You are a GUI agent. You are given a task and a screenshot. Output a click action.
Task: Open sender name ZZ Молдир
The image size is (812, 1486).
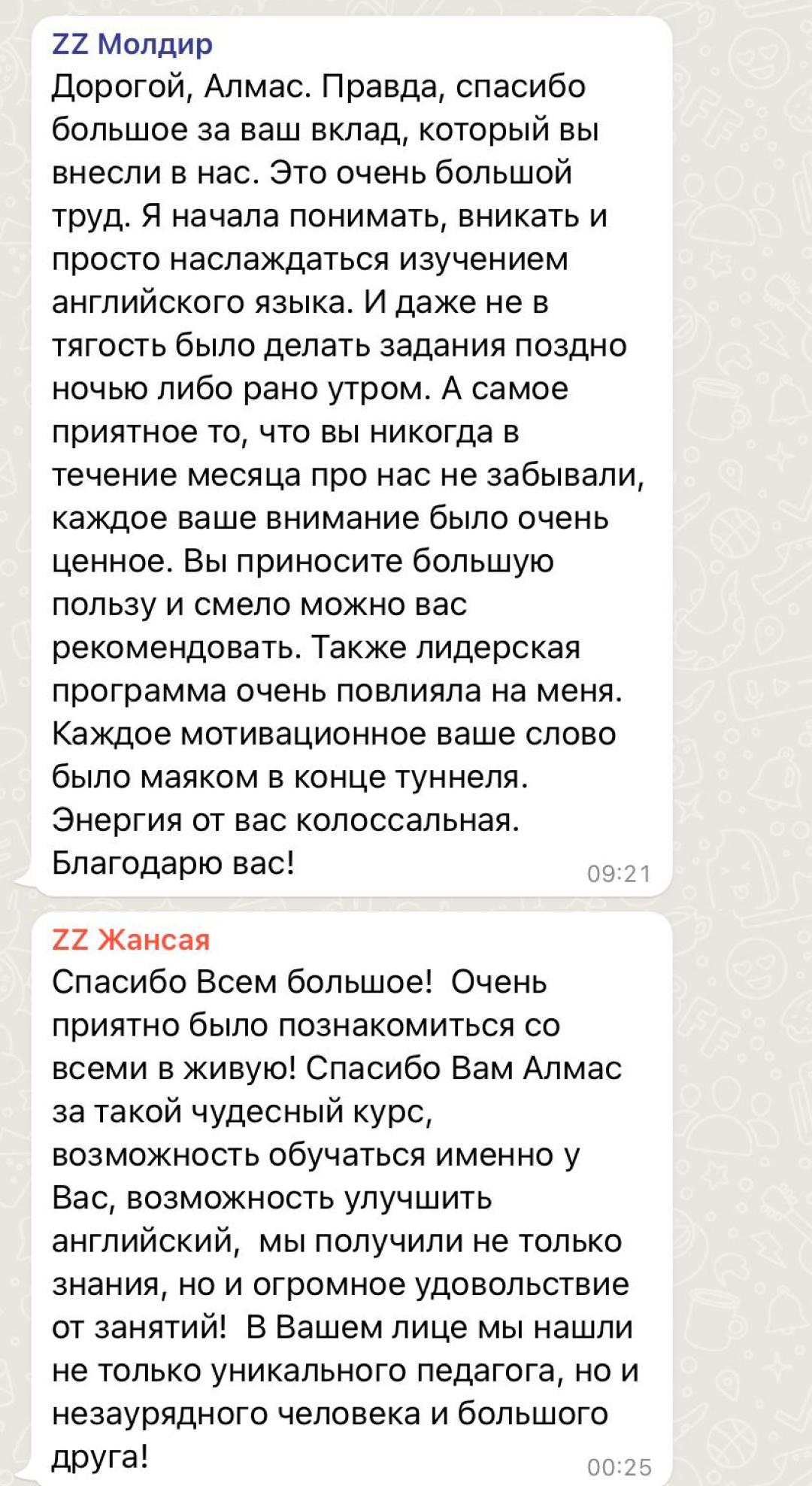point(132,44)
